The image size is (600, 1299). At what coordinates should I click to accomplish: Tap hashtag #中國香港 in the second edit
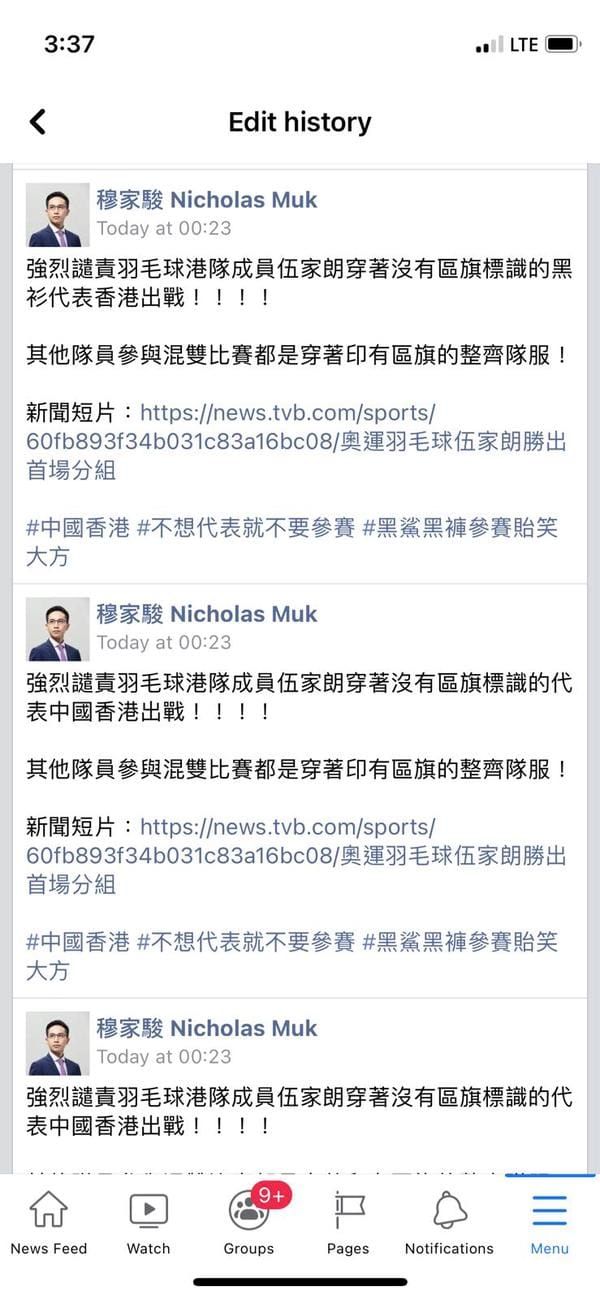click(78, 941)
